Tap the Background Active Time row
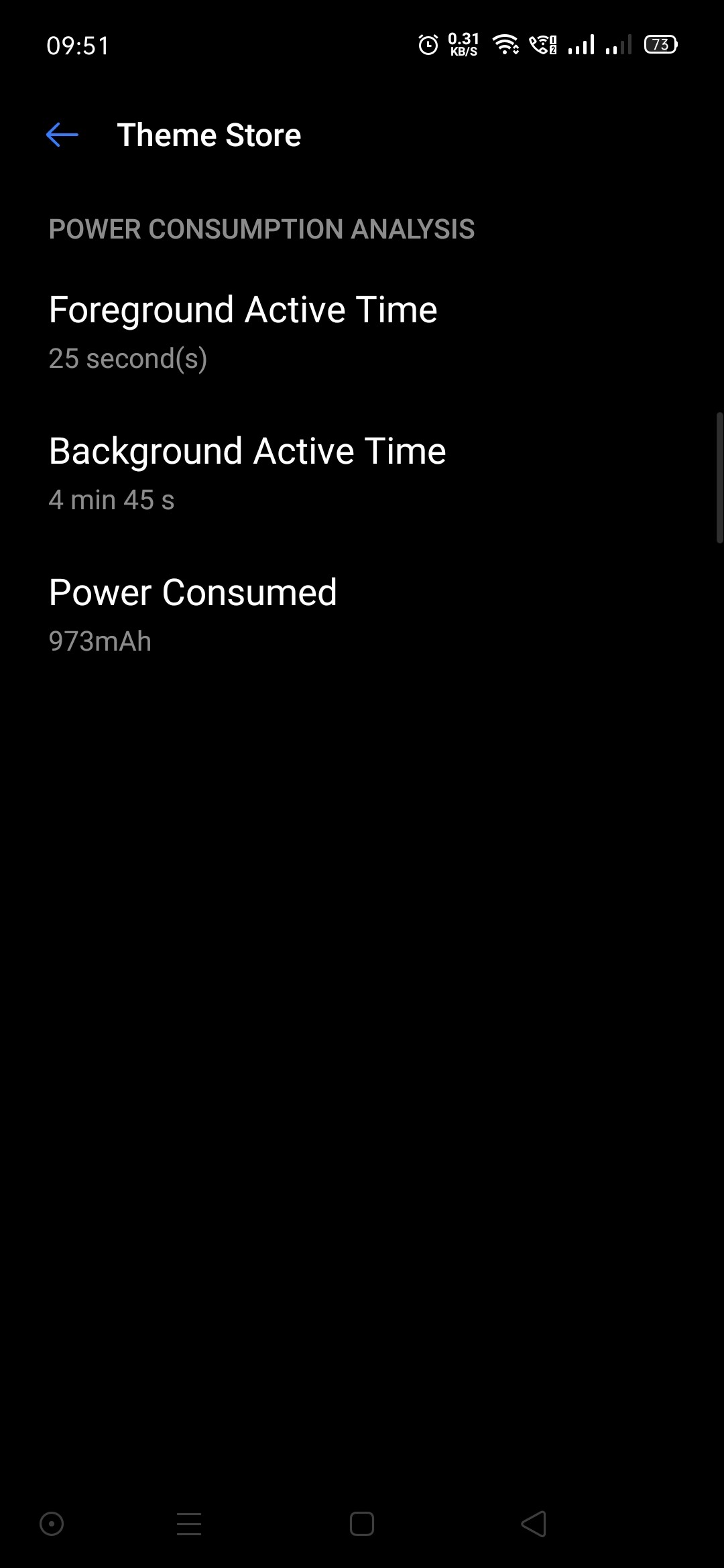This screenshot has height=1568, width=724. (x=247, y=450)
